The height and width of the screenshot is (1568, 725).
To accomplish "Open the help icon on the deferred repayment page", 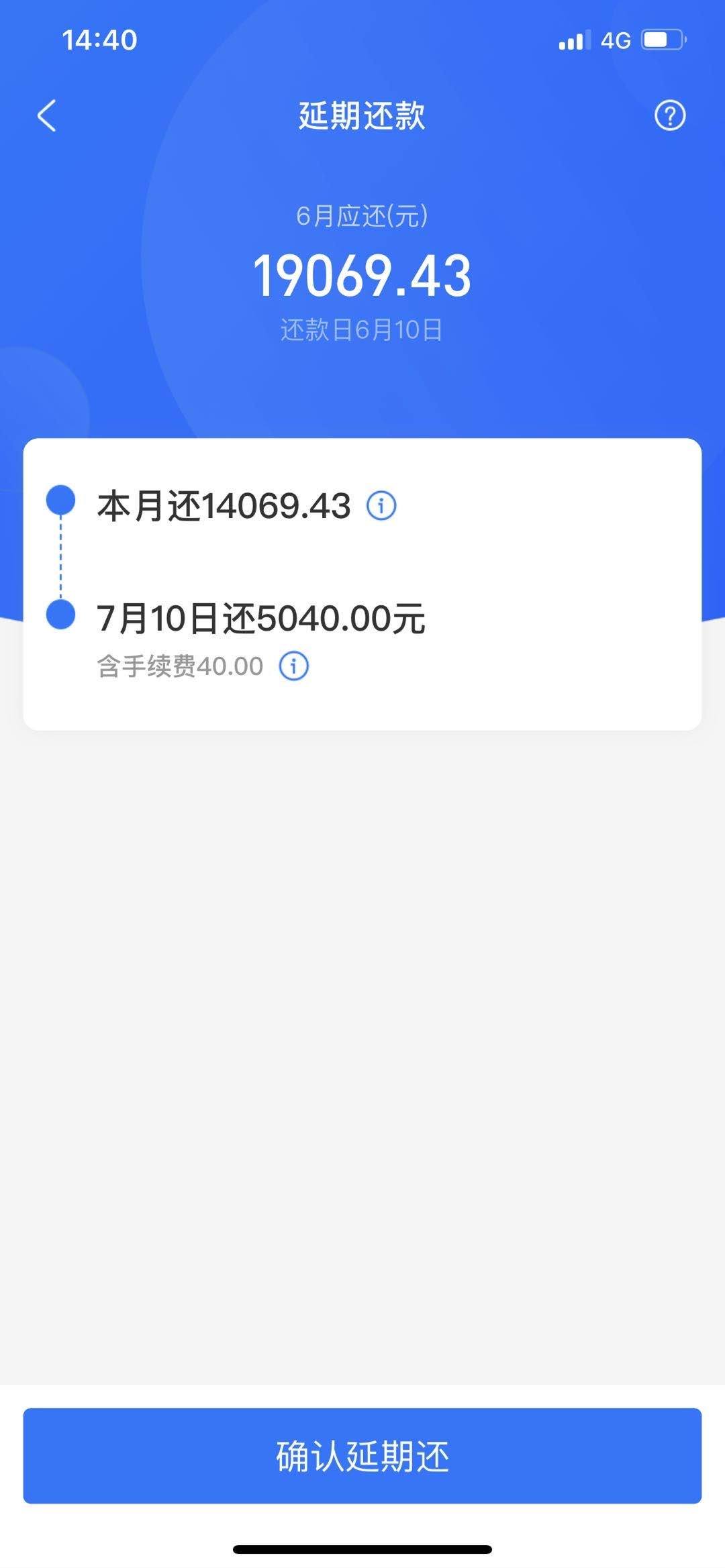I will 670,115.
